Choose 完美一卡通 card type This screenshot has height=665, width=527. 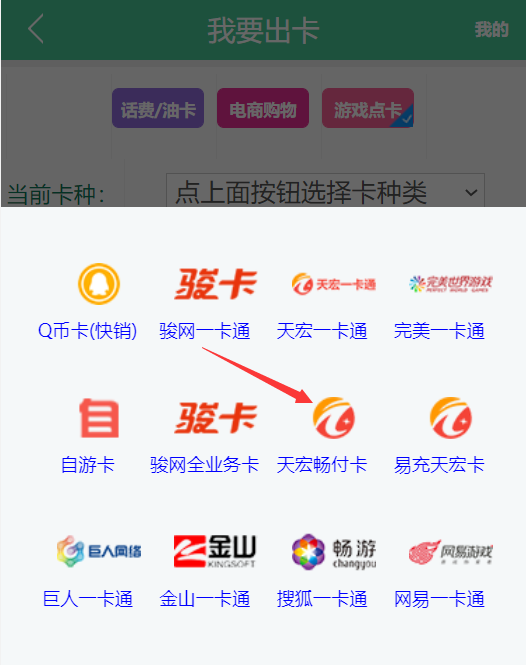pyautogui.click(x=439, y=302)
